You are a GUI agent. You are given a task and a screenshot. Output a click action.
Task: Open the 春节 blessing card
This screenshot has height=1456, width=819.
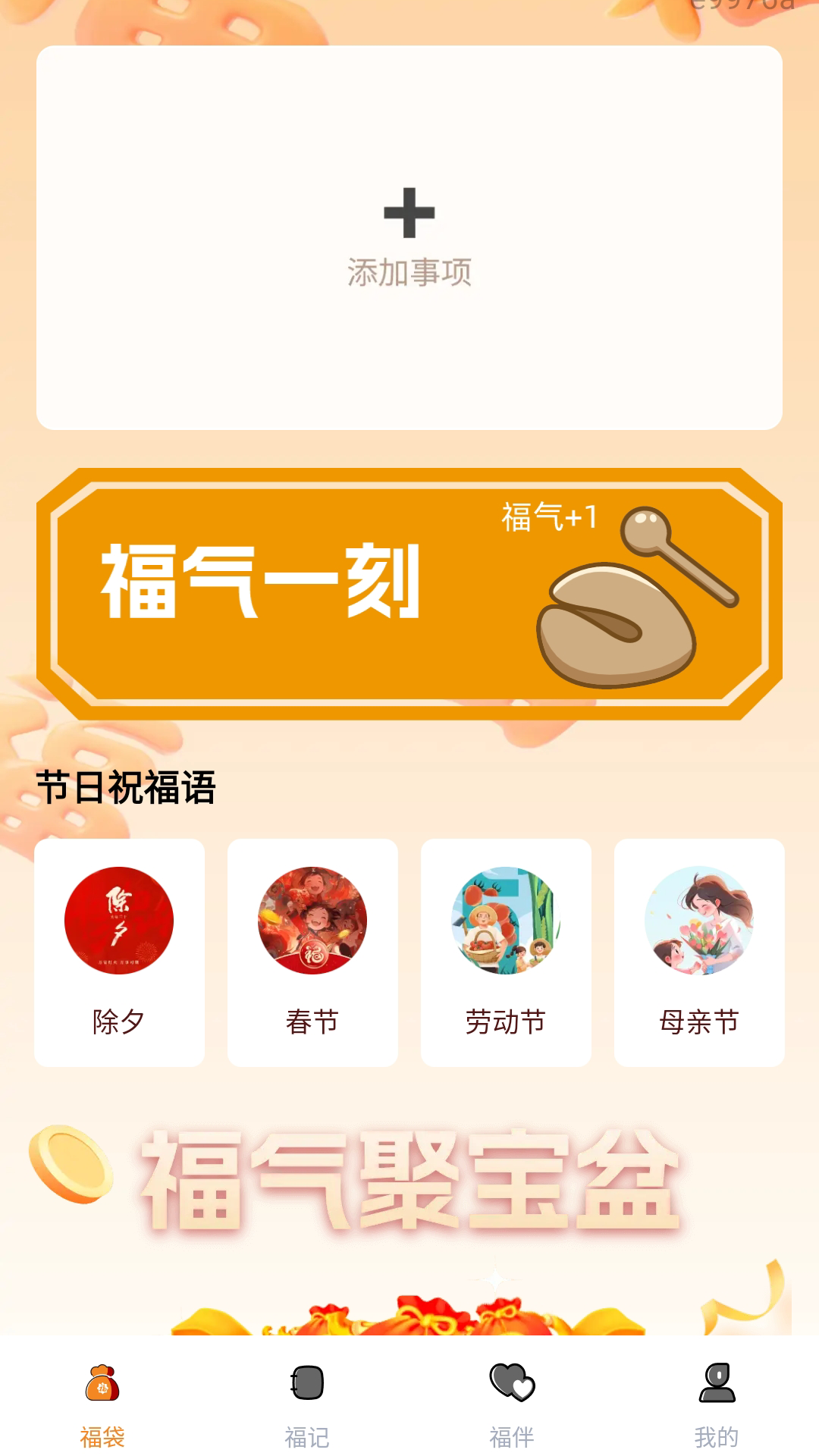312,953
